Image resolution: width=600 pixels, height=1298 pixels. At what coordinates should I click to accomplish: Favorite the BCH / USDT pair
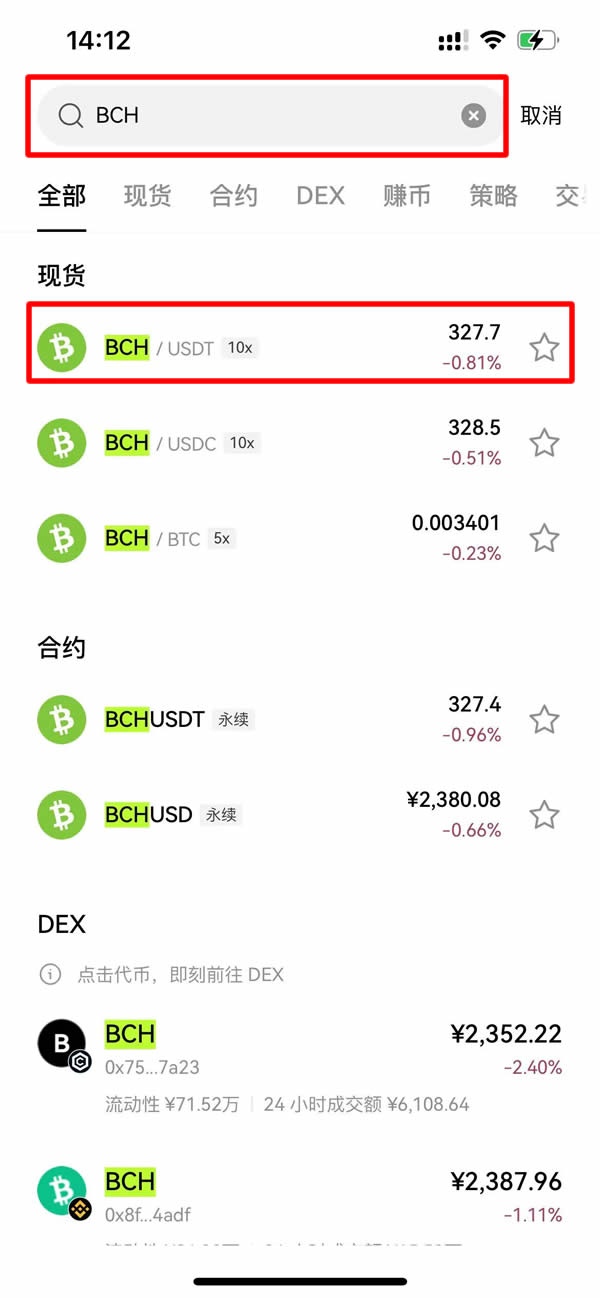coord(544,348)
